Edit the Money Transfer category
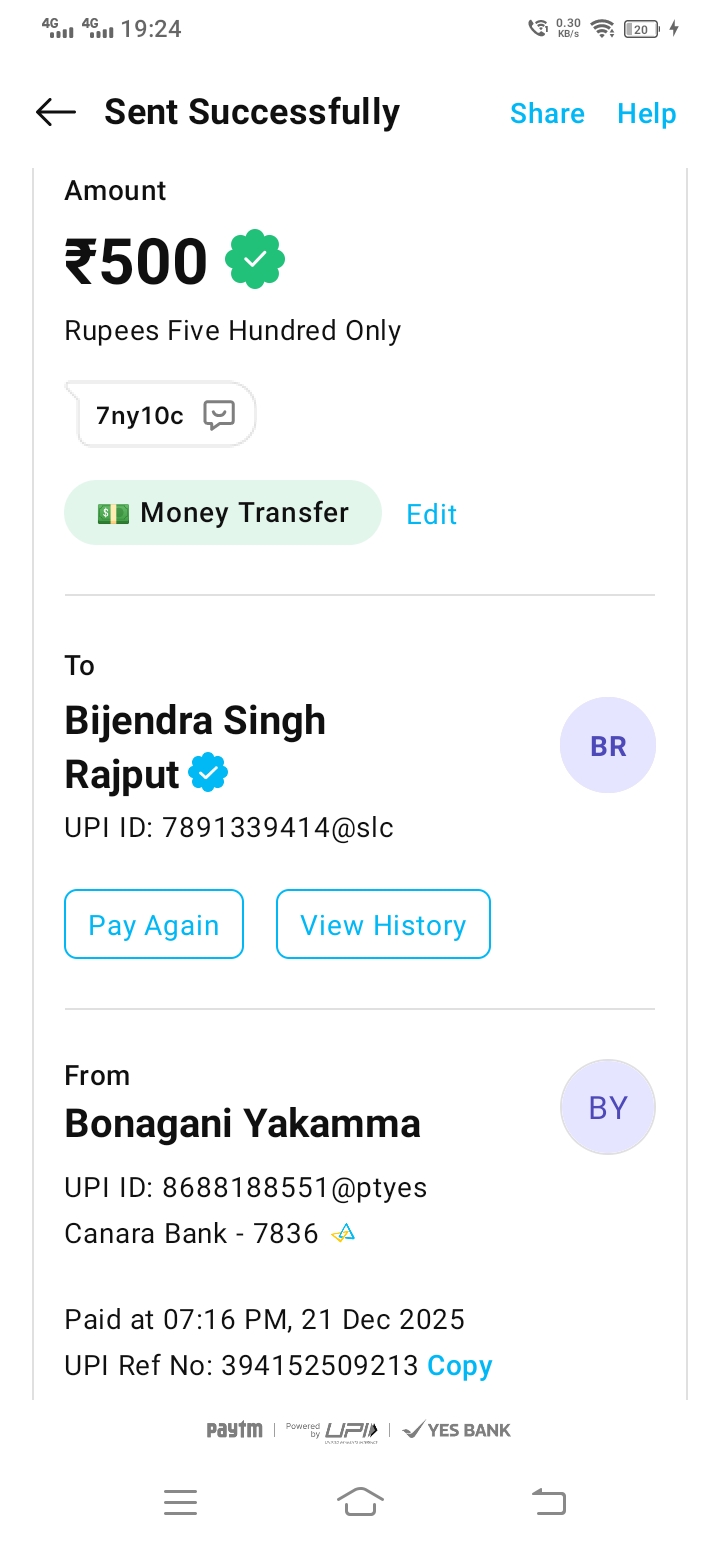Image resolution: width=720 pixels, height=1544 pixels. tap(431, 514)
